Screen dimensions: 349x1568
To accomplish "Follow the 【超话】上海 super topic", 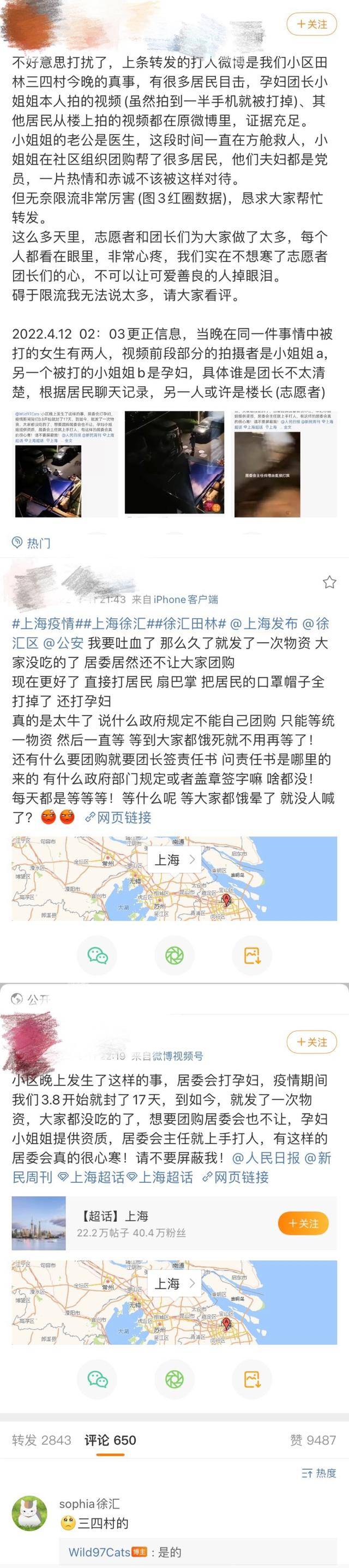I will pos(303,1224).
